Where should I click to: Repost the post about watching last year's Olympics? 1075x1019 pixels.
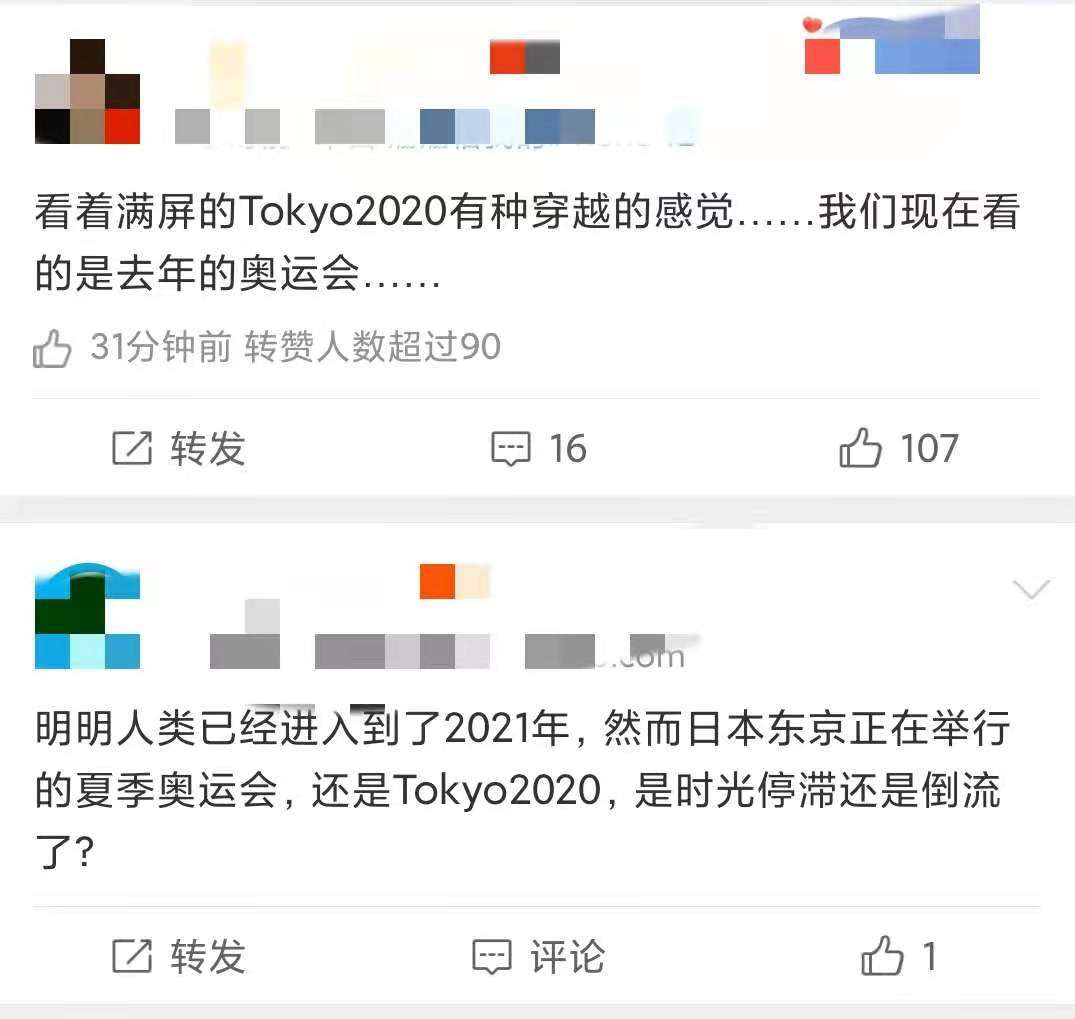[178, 449]
